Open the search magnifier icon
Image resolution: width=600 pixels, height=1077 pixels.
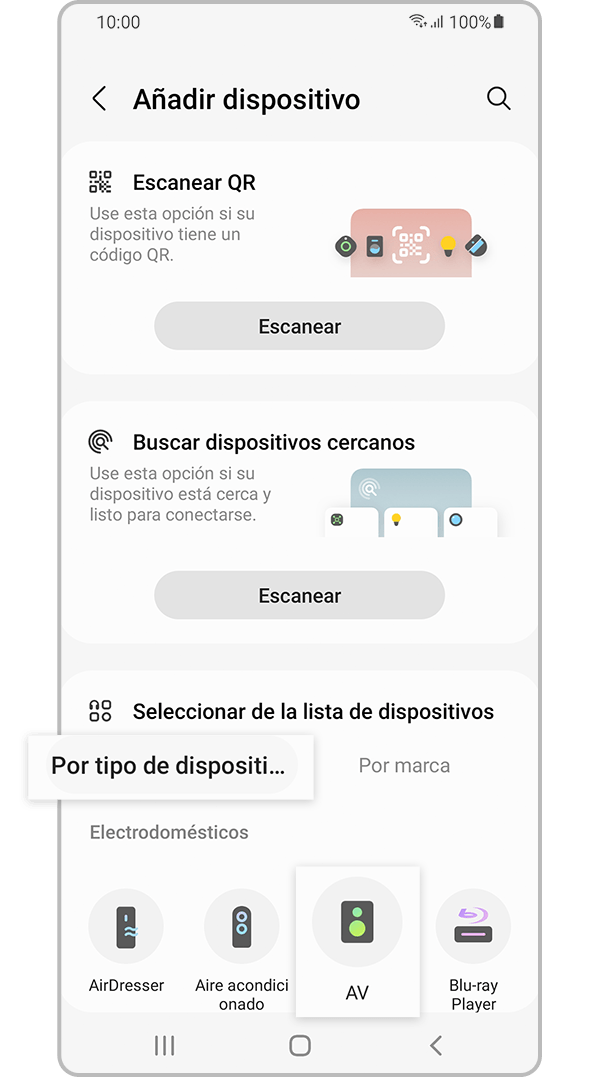click(498, 98)
